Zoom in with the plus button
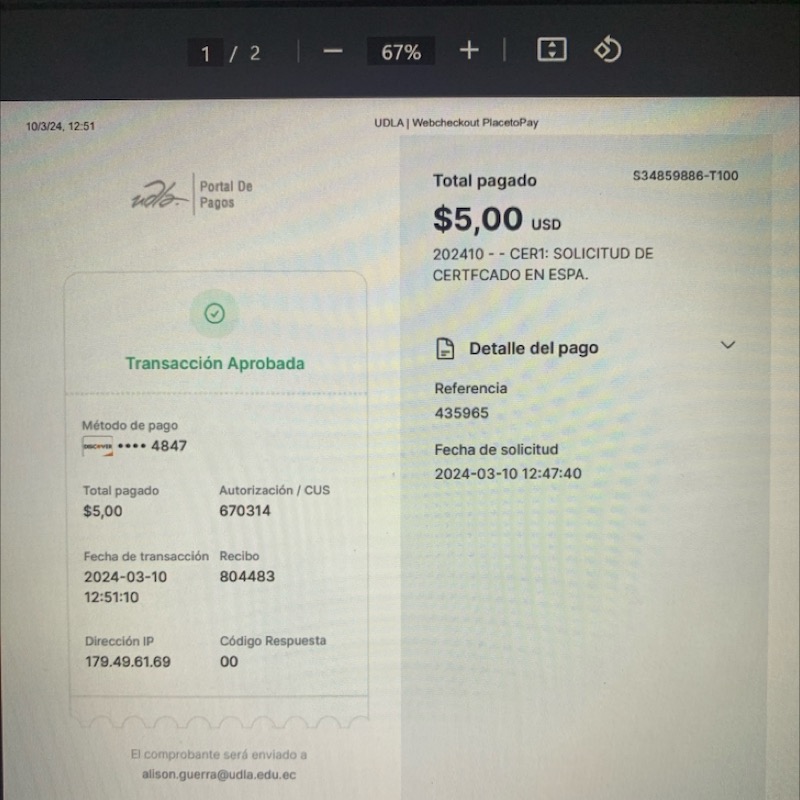The width and height of the screenshot is (800, 800). tap(469, 50)
